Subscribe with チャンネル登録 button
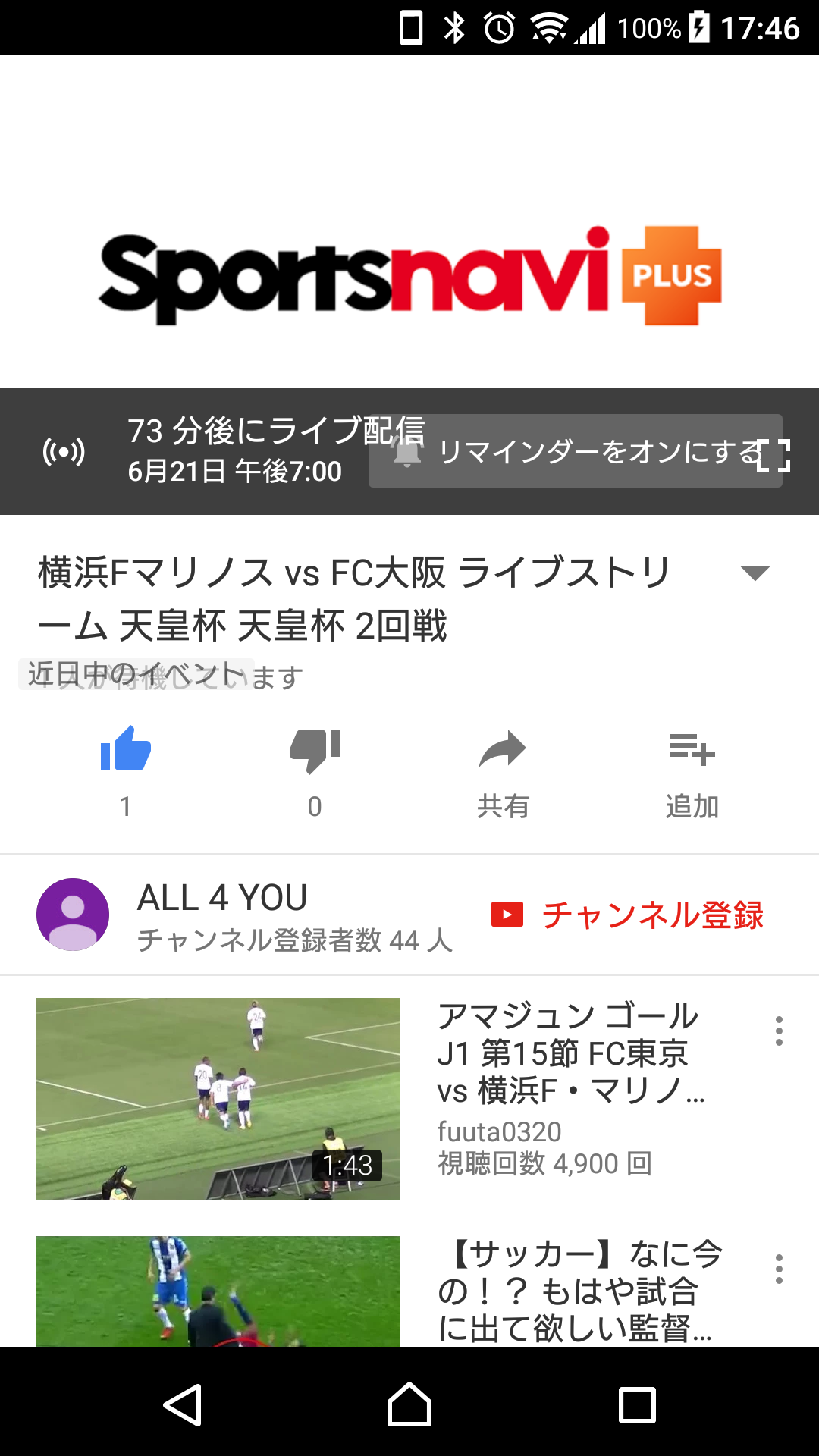Screen dimensions: 819x1456 628,915
